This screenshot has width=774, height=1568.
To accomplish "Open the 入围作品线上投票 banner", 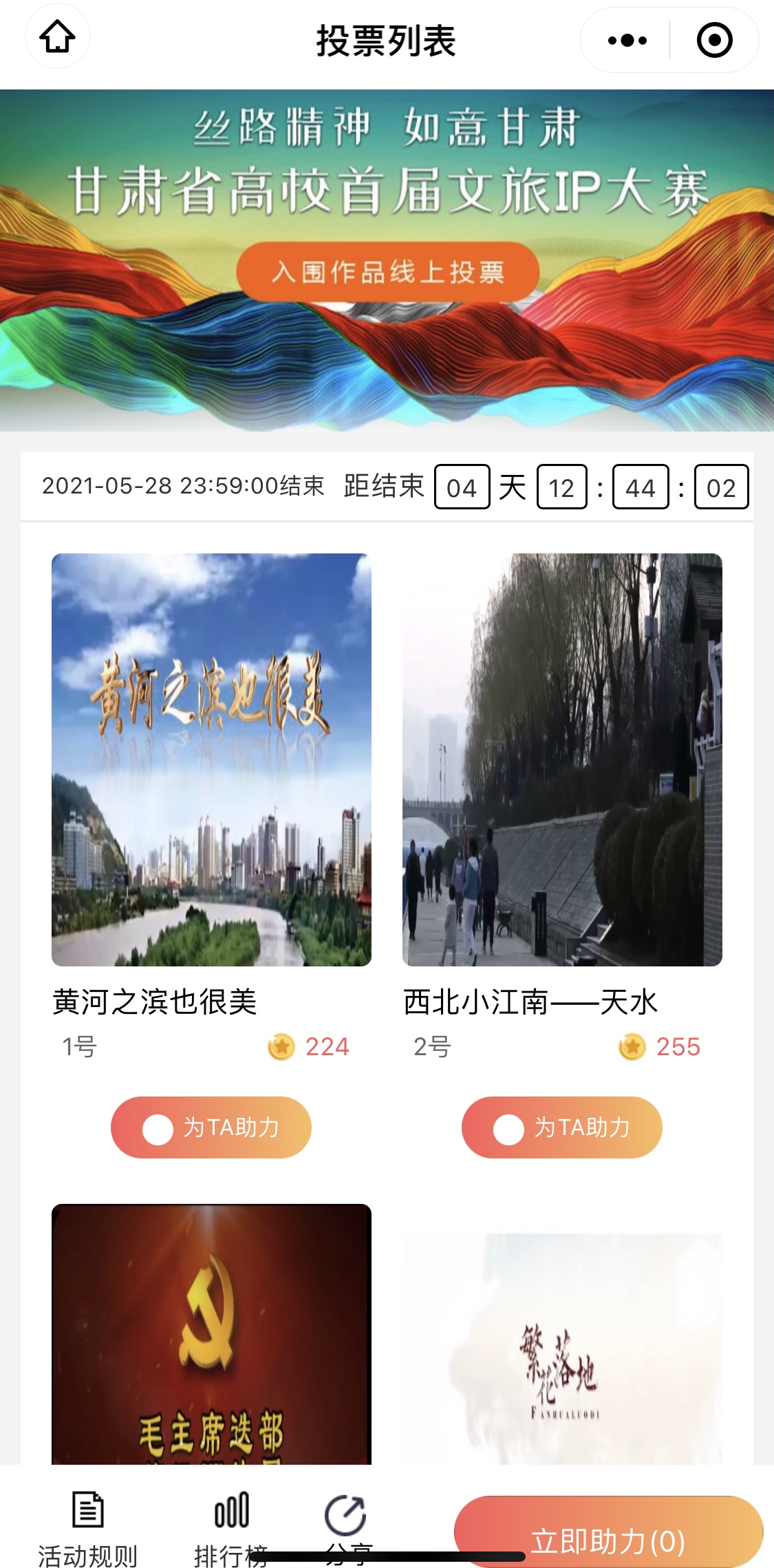I will point(387,272).
